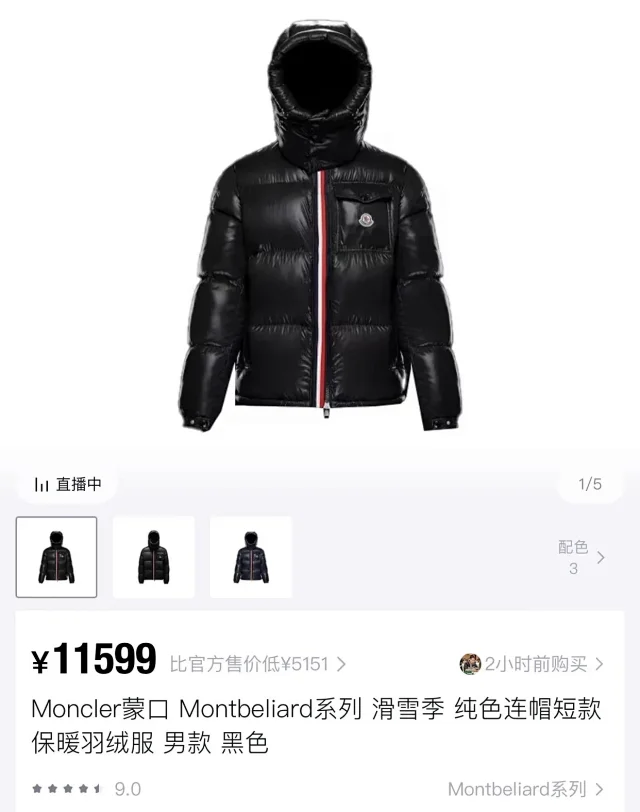
Task: Select the navy blue jacket thumbnail
Action: point(250,557)
